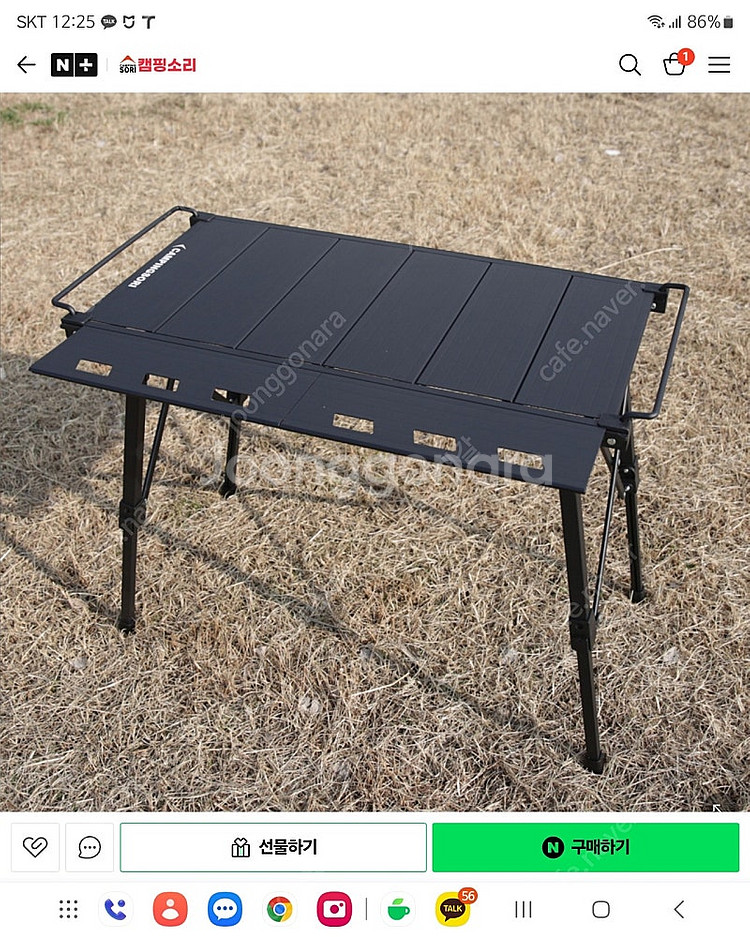Open the Naver Plus N+ store link
750x937 pixels.
[74, 65]
